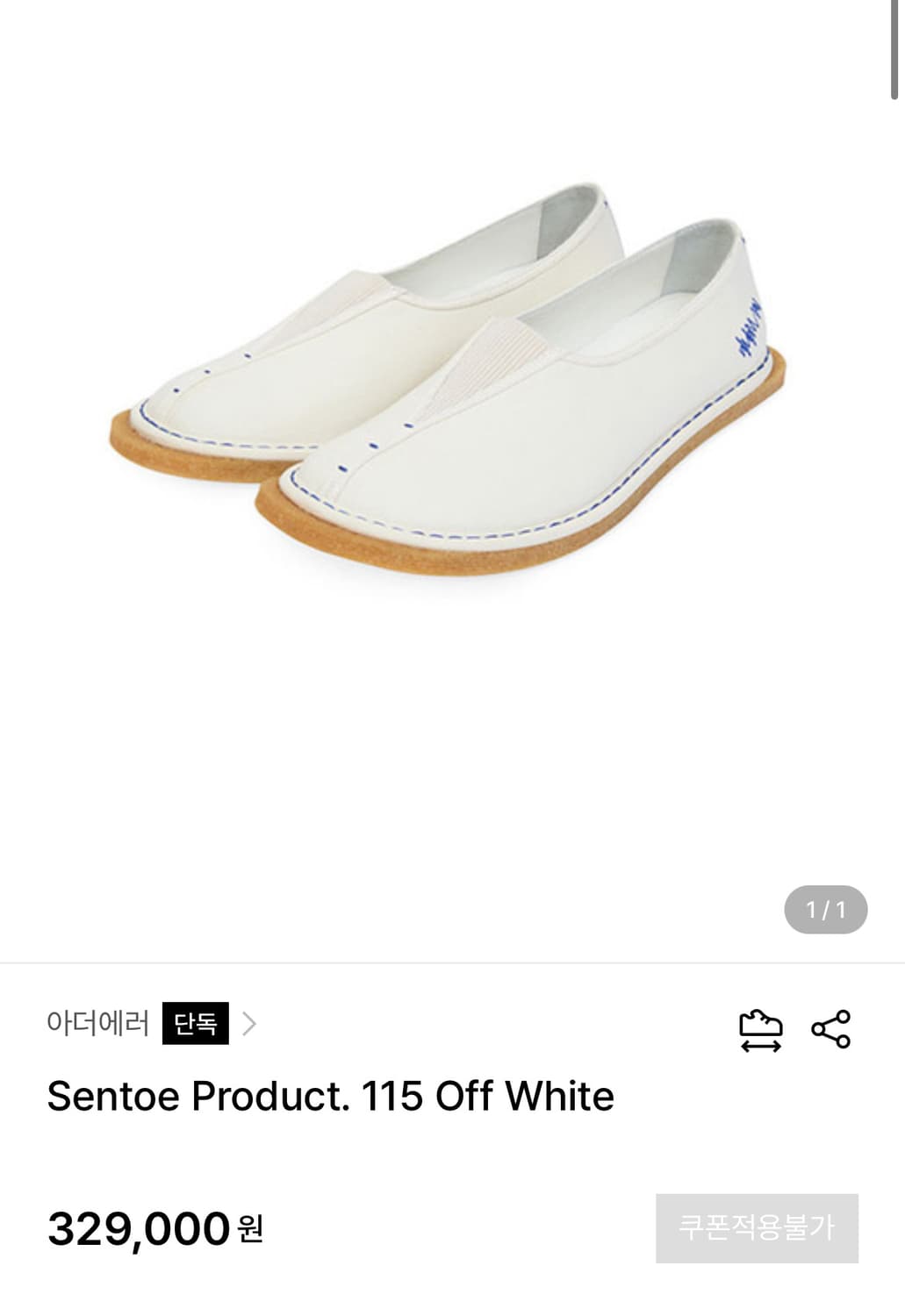Open the shoe size guide icon

[760, 1030]
